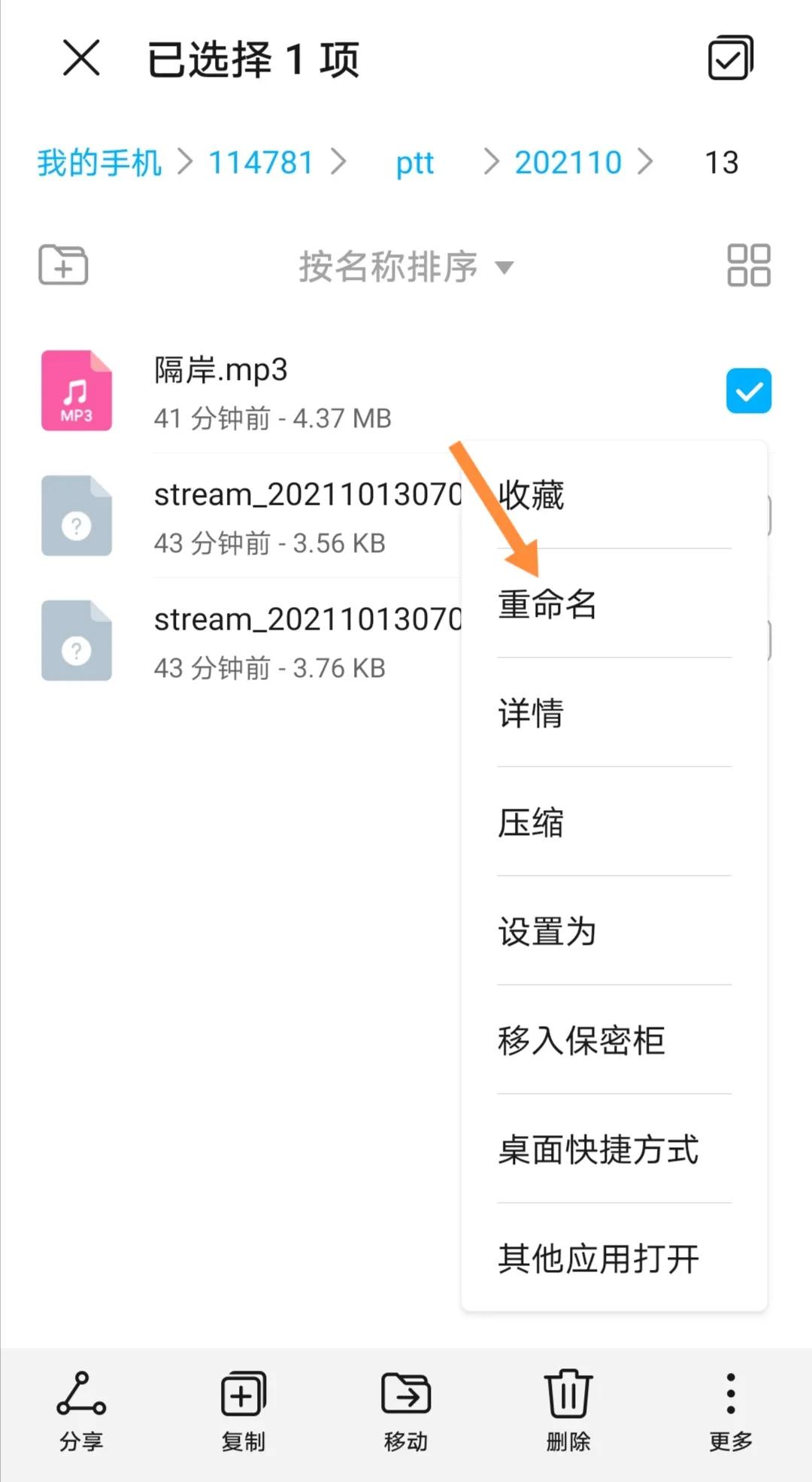This screenshot has height=1482, width=812.
Task: Click the new folder creation icon
Action: (62, 265)
